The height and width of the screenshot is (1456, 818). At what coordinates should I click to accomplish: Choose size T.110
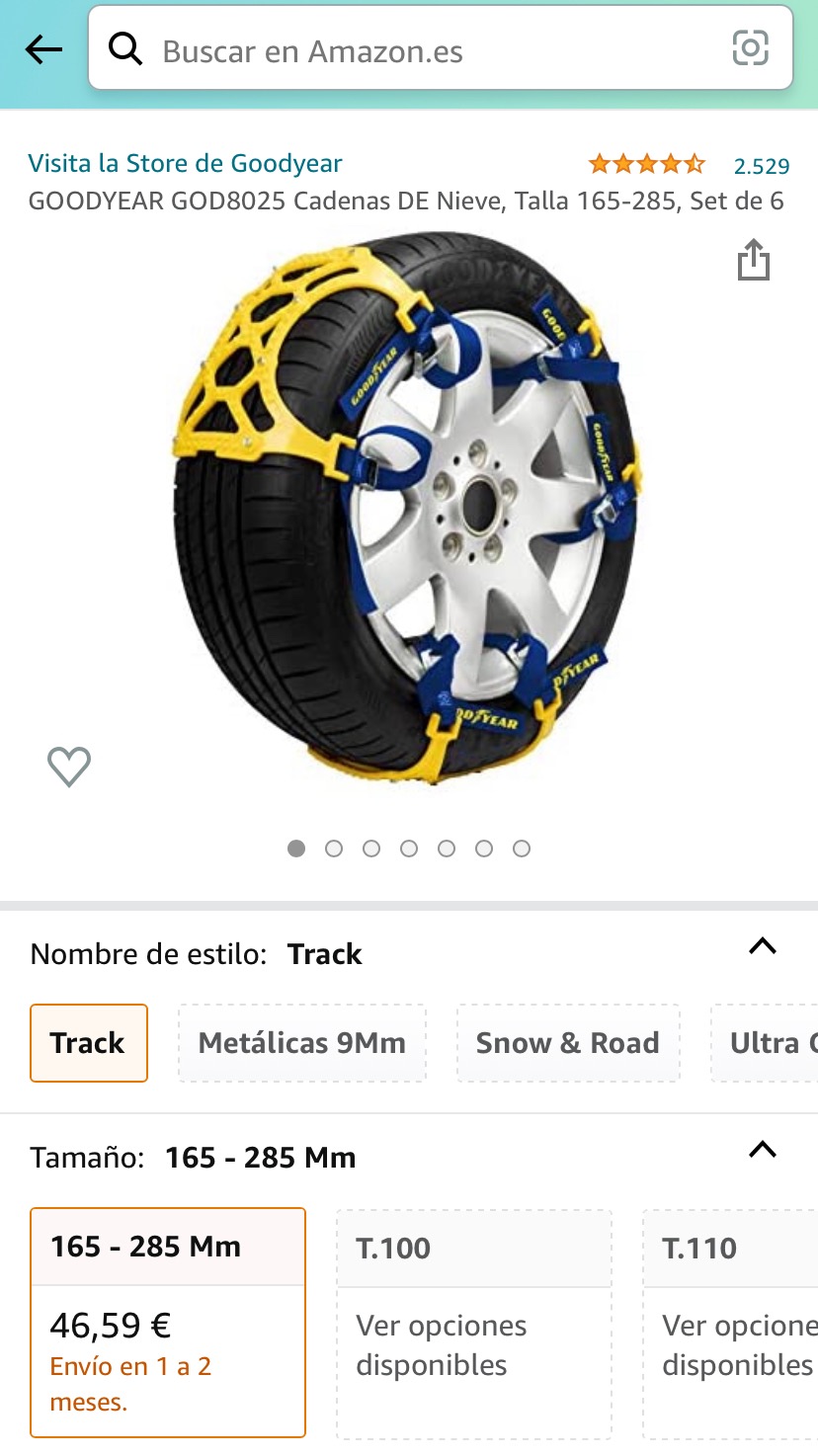click(x=730, y=1324)
